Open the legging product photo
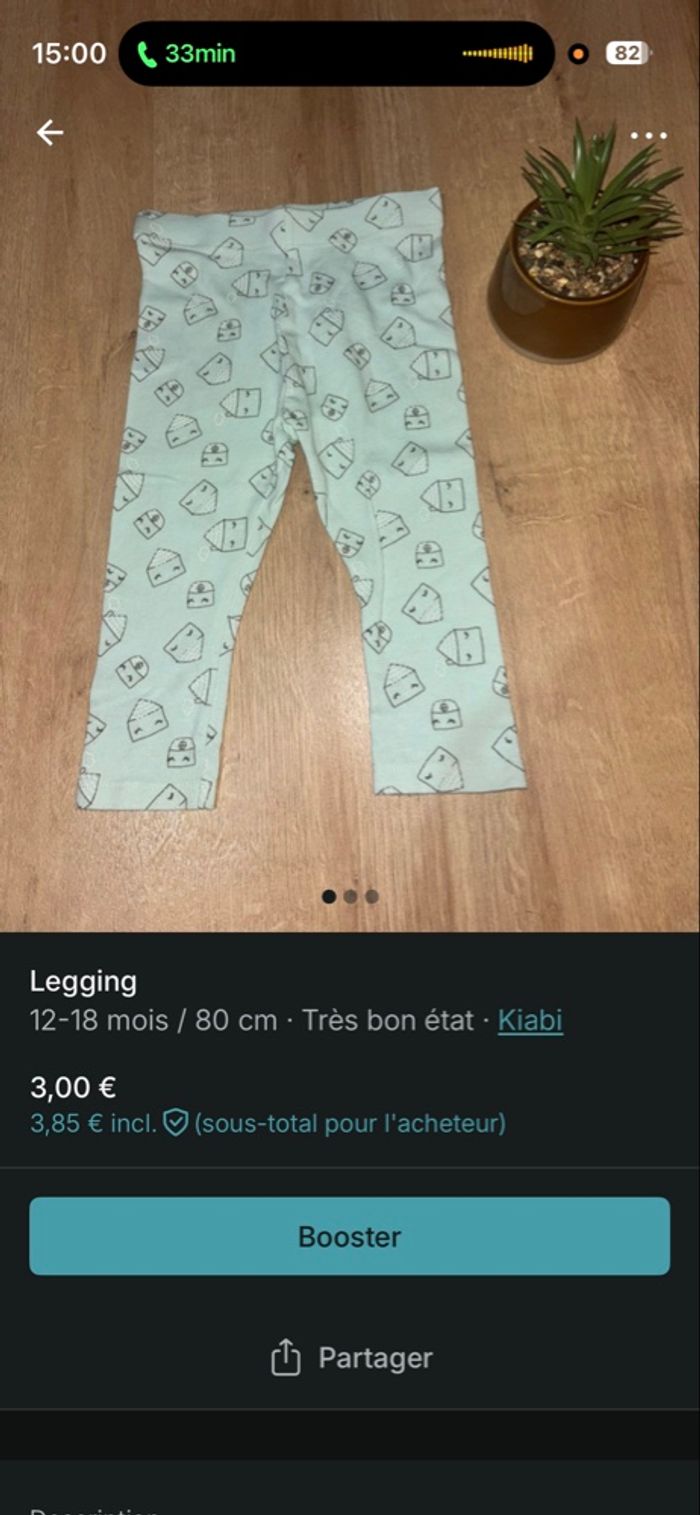The height and width of the screenshot is (1515, 700). (300, 500)
